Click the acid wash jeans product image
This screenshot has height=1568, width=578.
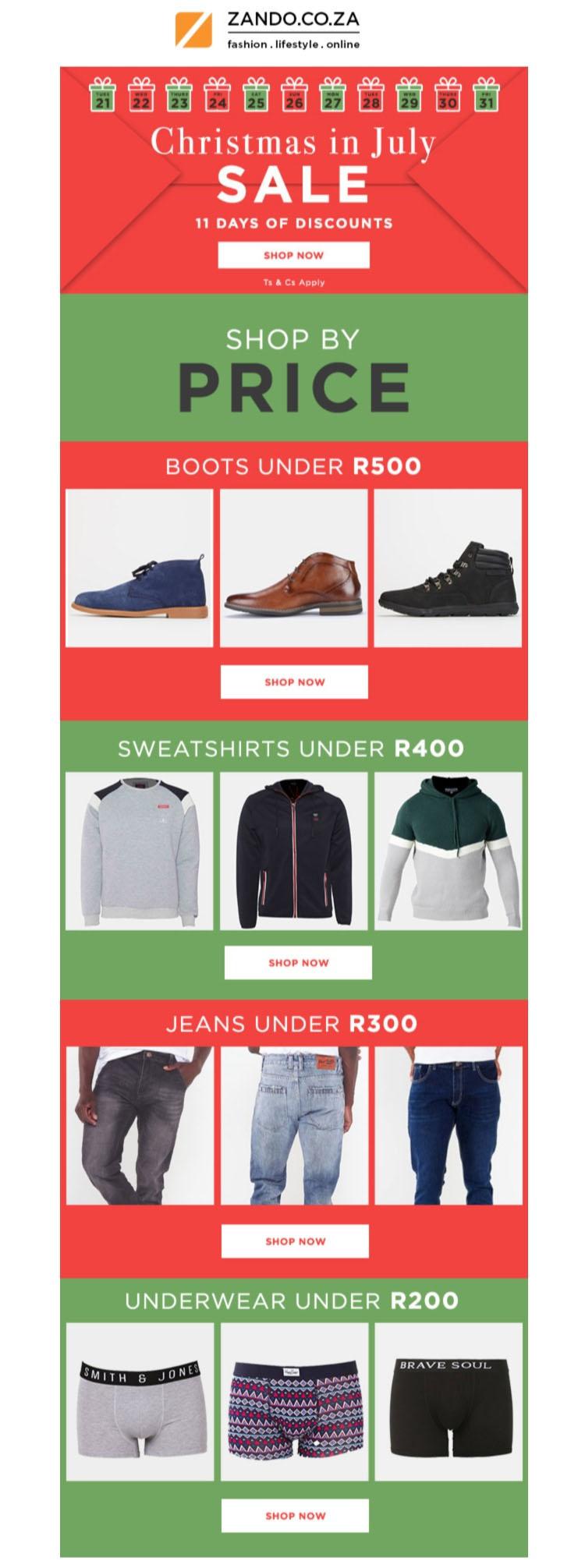click(295, 1123)
